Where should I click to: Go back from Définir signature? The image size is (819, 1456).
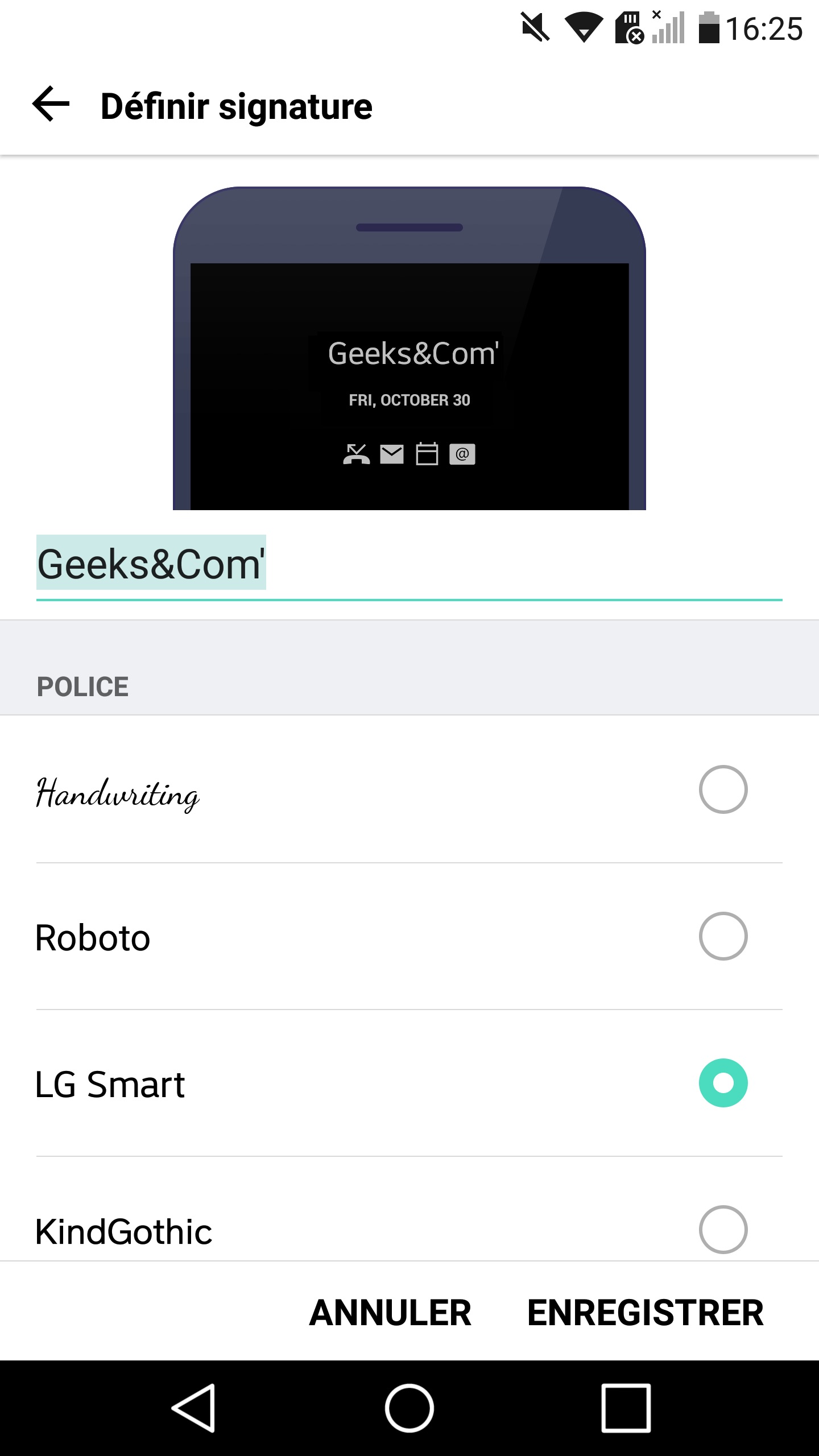click(x=51, y=105)
